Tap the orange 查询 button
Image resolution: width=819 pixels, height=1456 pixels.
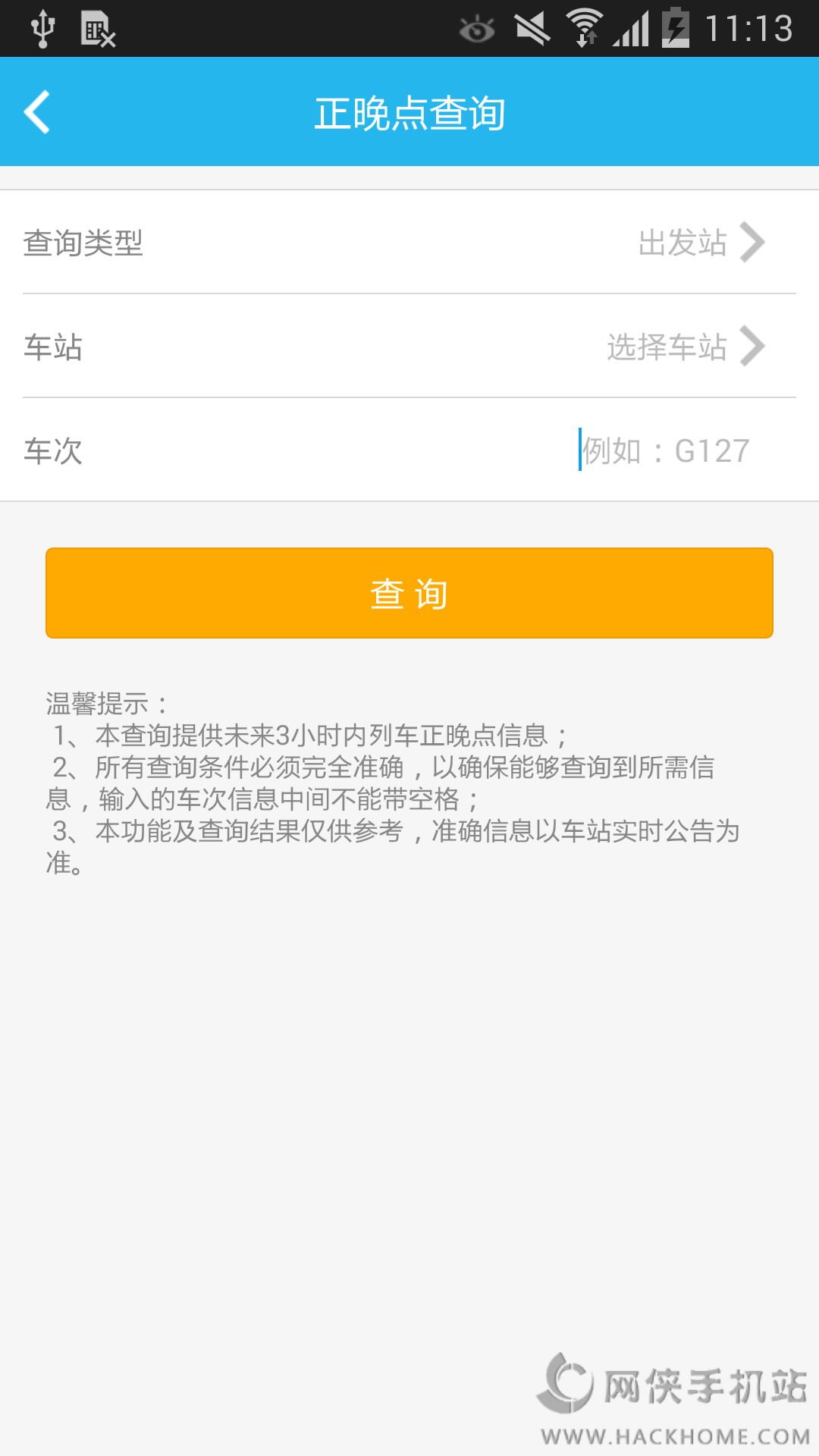[409, 593]
